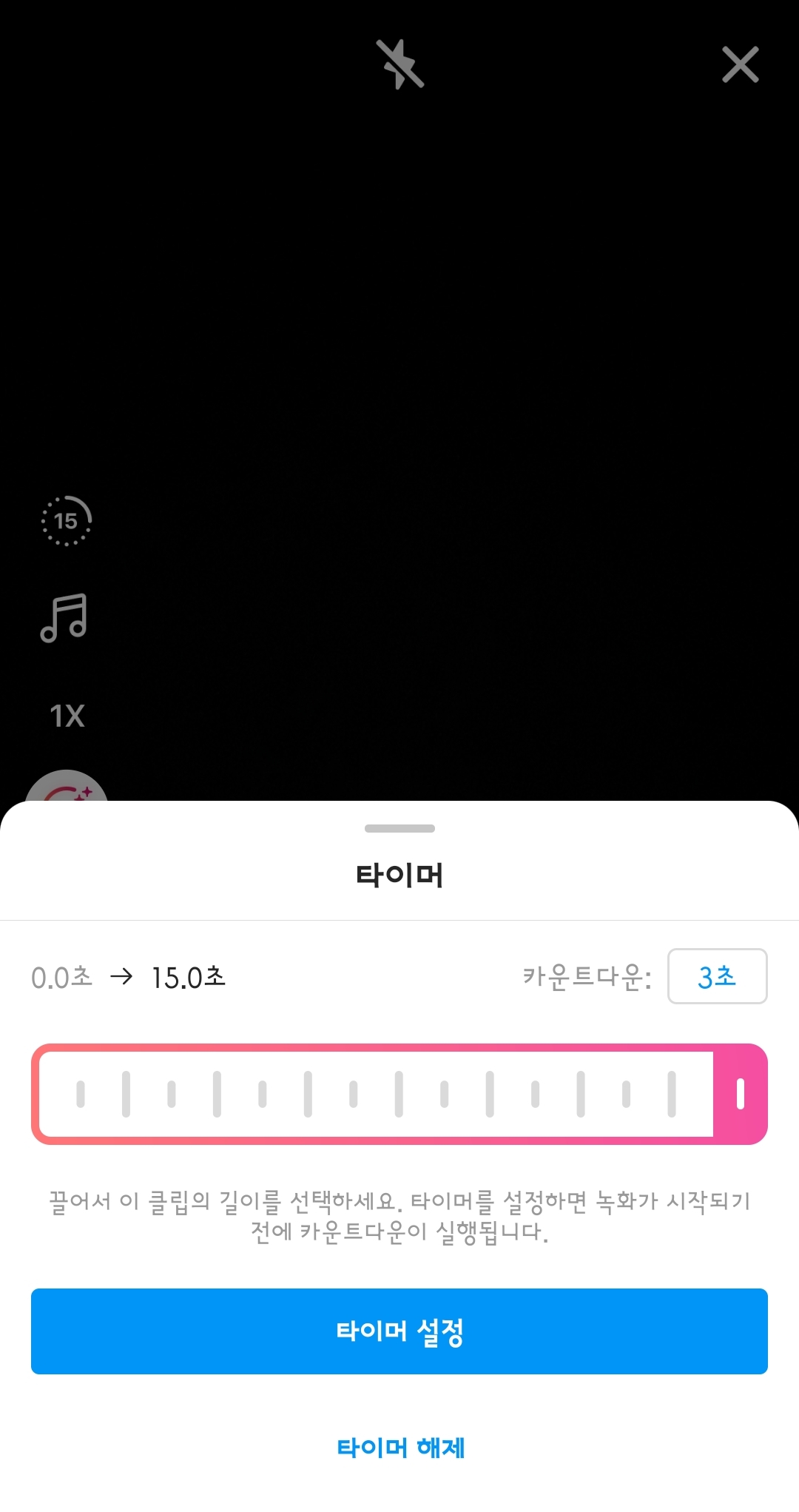Screen dimensions: 799x1512
Task: Tap the bottom sheet drag handle
Action: (x=399, y=828)
